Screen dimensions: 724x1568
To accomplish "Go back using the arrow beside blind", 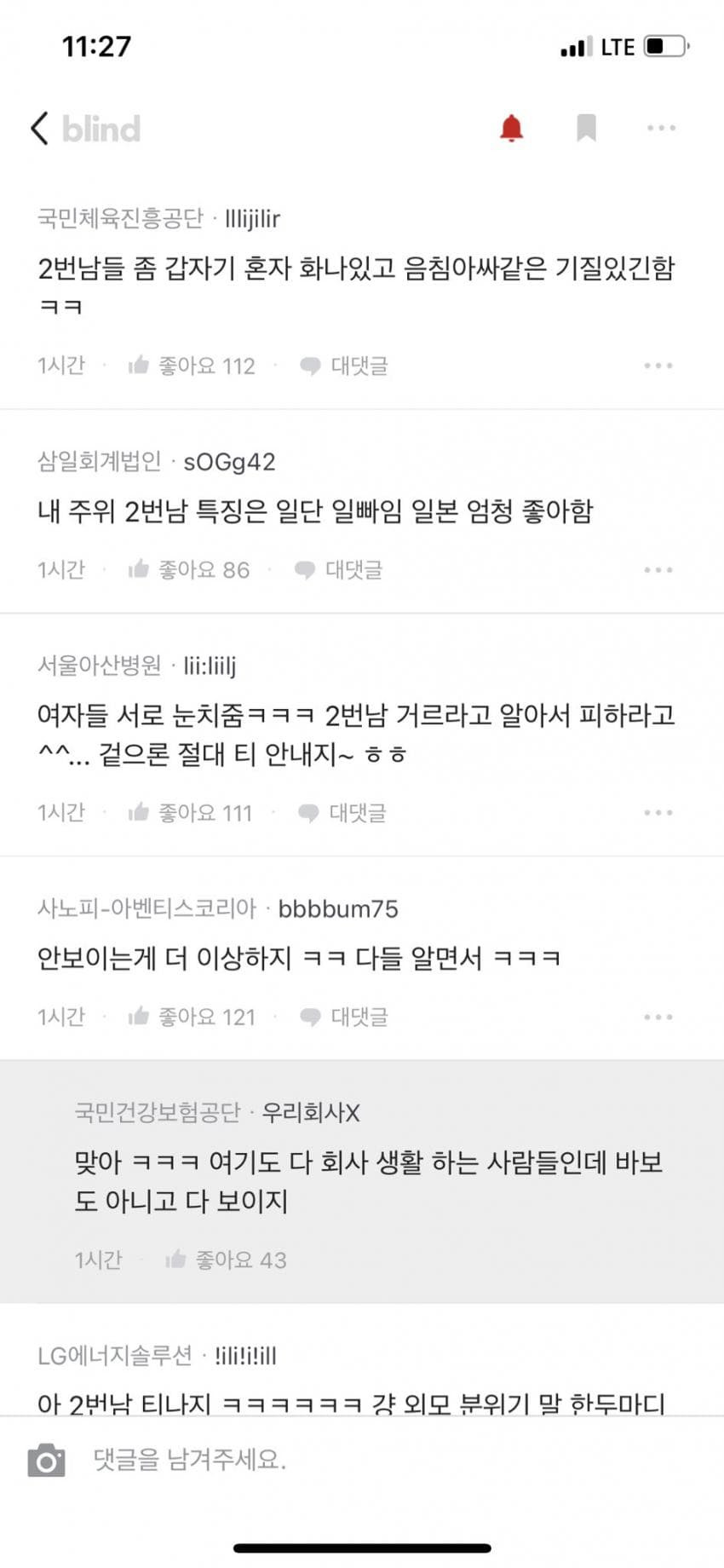I will click(x=39, y=129).
